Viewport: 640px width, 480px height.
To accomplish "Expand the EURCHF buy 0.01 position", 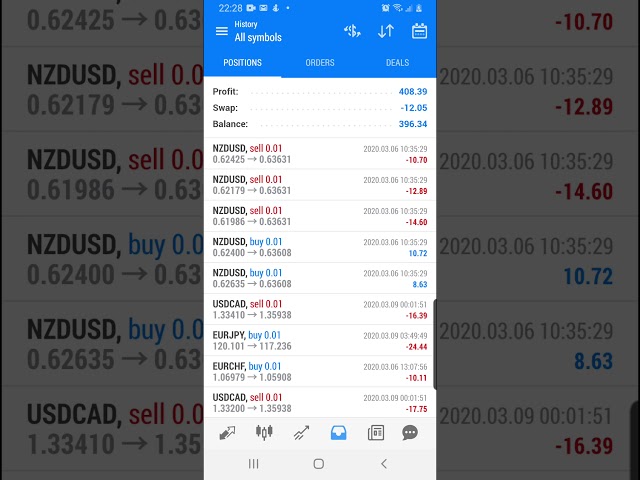I will pyautogui.click(x=320, y=371).
